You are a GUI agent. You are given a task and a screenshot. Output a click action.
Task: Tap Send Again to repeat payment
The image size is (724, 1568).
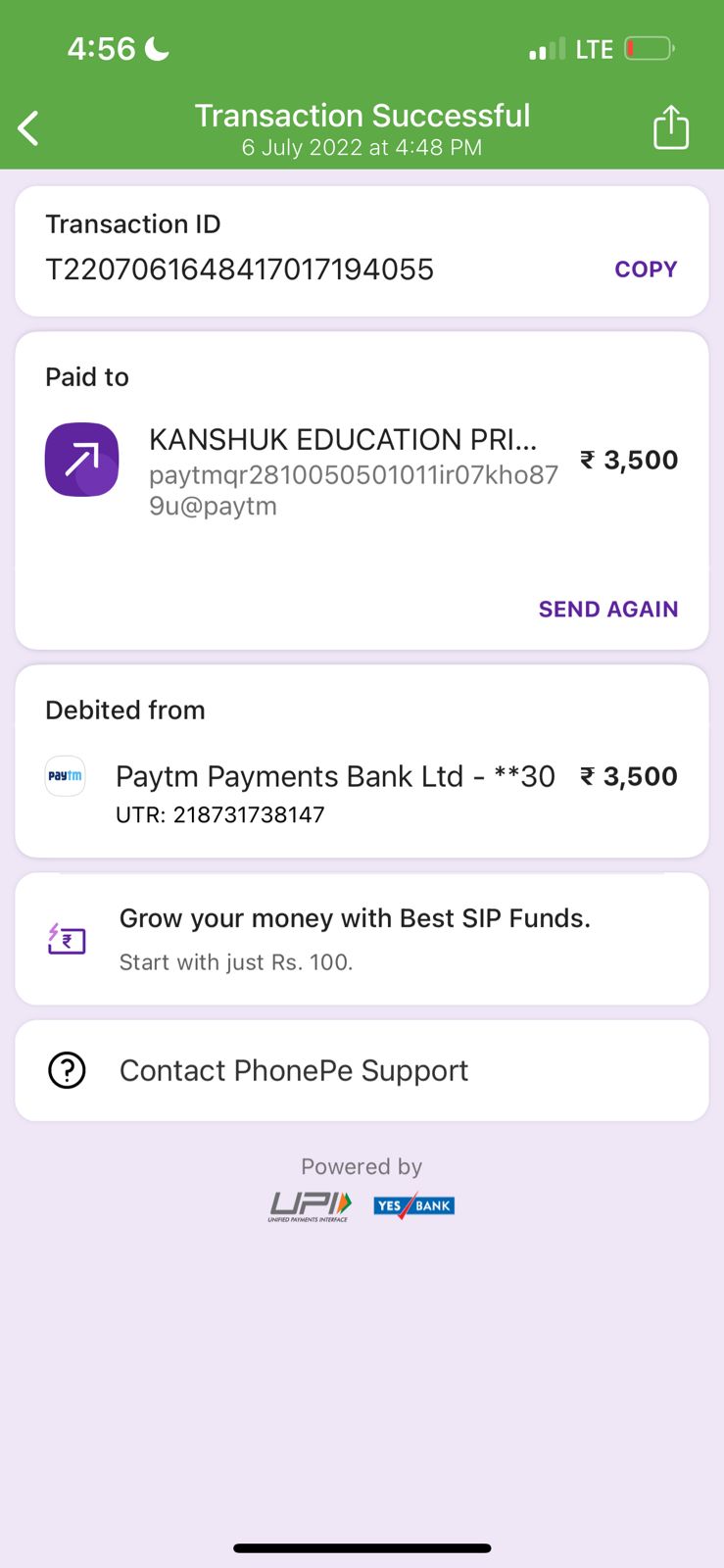tap(607, 609)
